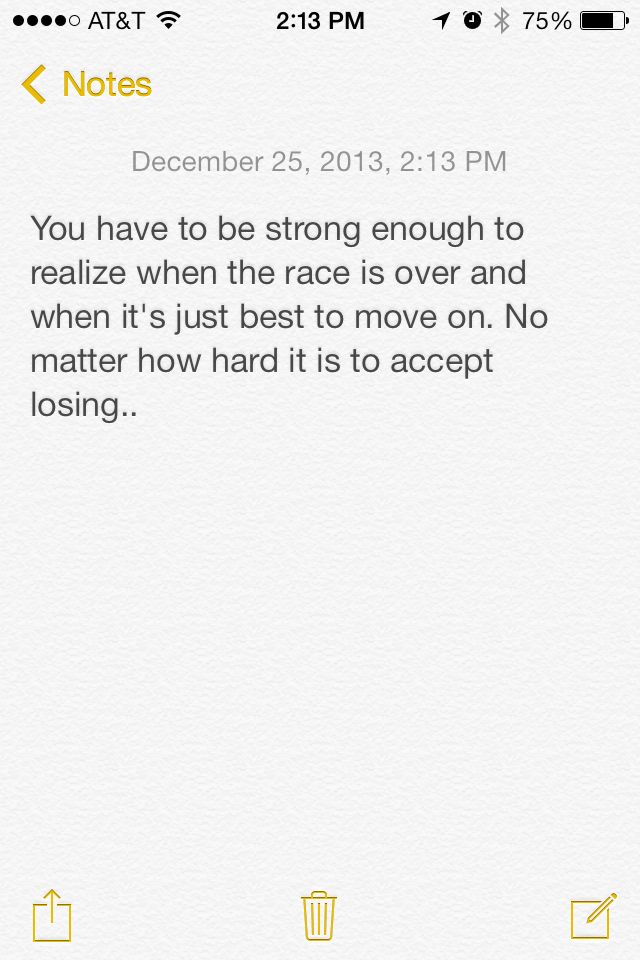
Task: Tap the note text to edit it
Action: click(290, 317)
